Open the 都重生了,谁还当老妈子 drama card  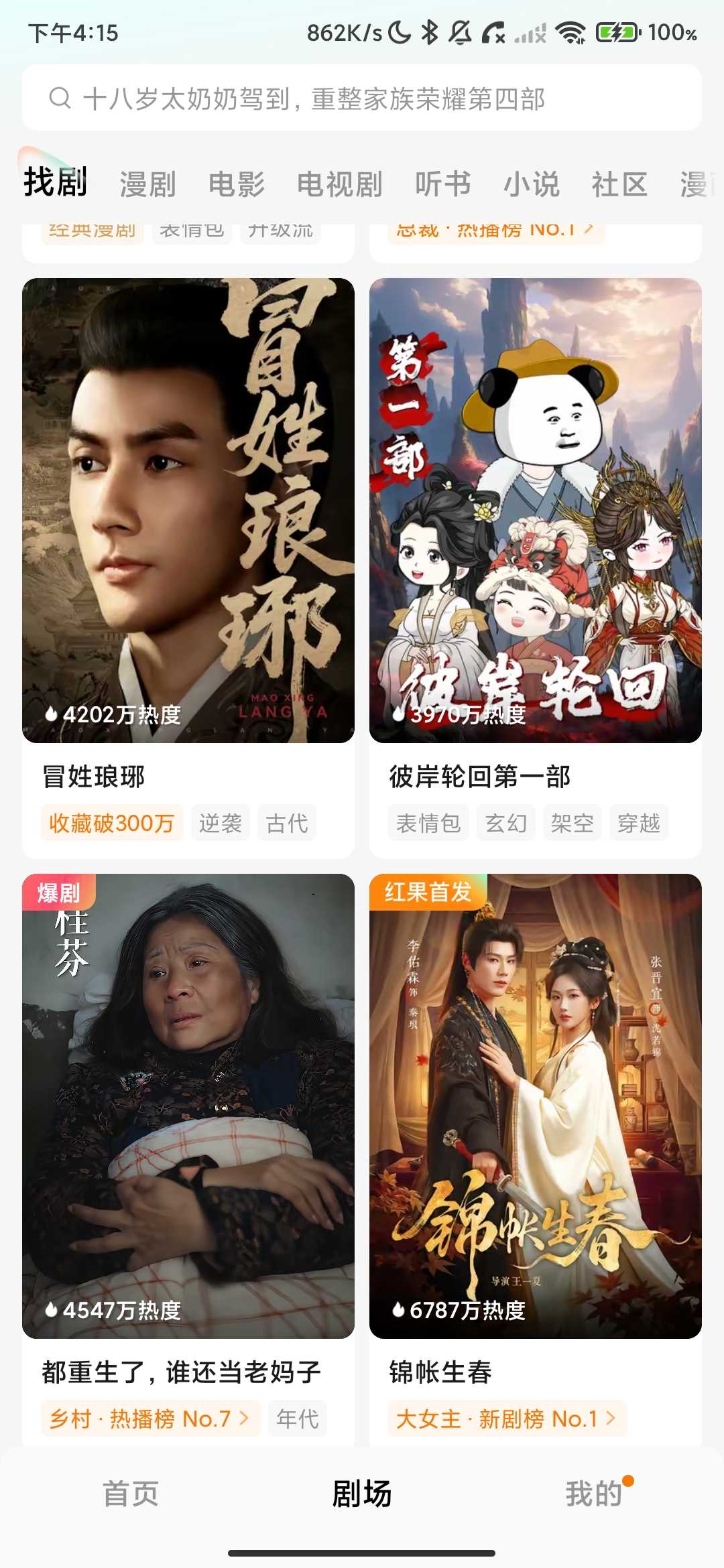(188, 1159)
